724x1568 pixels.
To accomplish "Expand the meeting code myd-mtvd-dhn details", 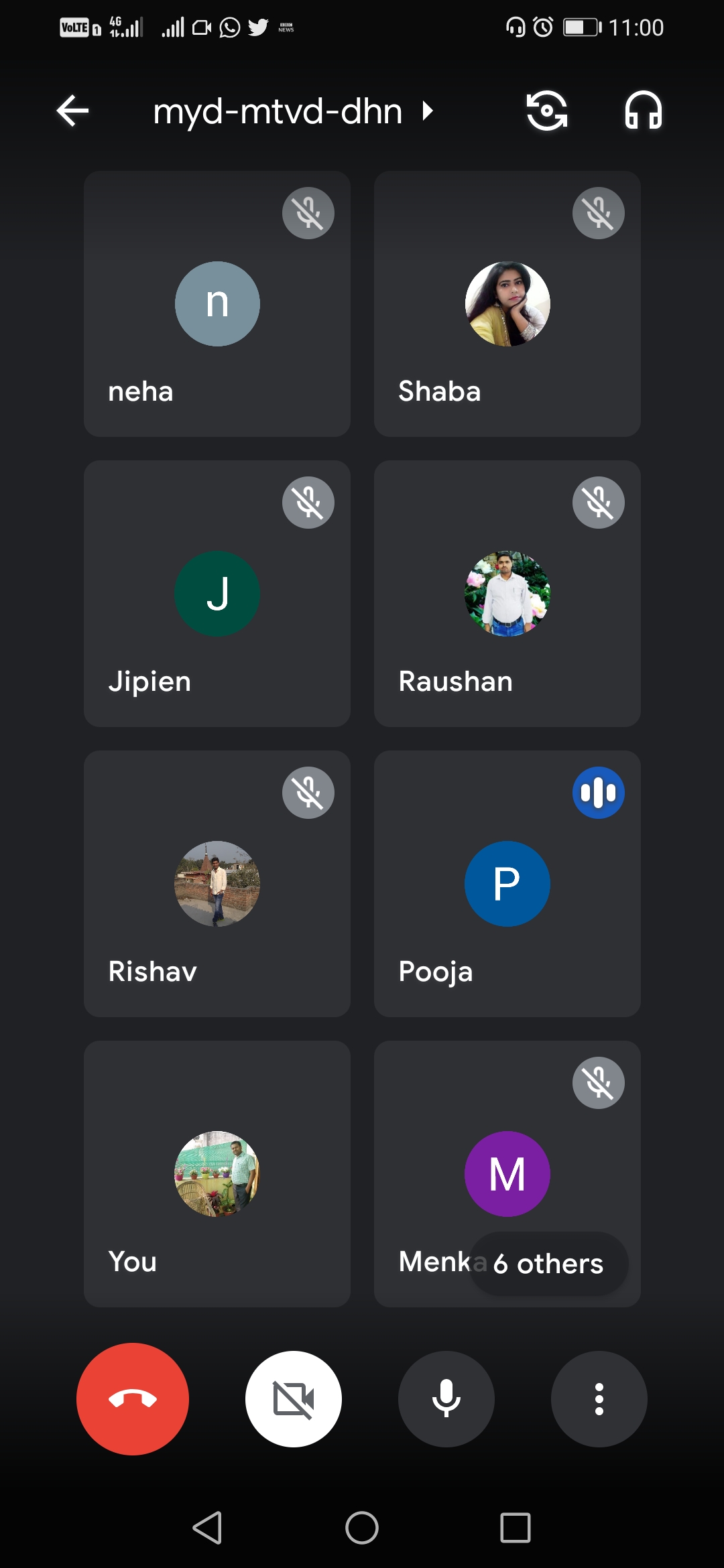I will point(293,111).
